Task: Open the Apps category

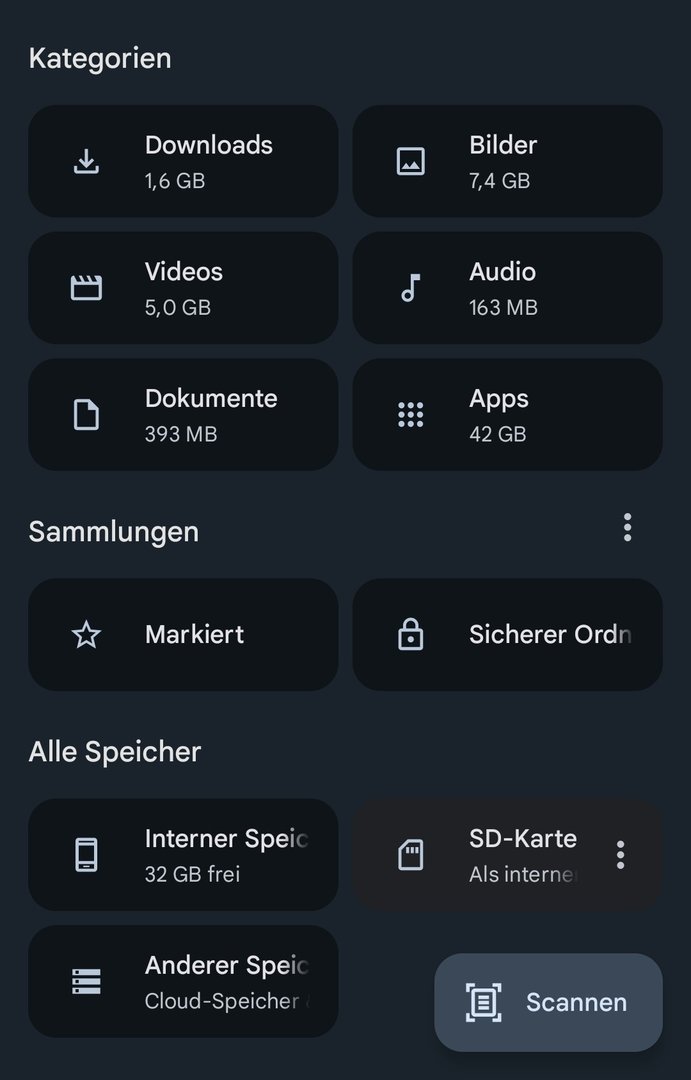Action: pos(507,415)
